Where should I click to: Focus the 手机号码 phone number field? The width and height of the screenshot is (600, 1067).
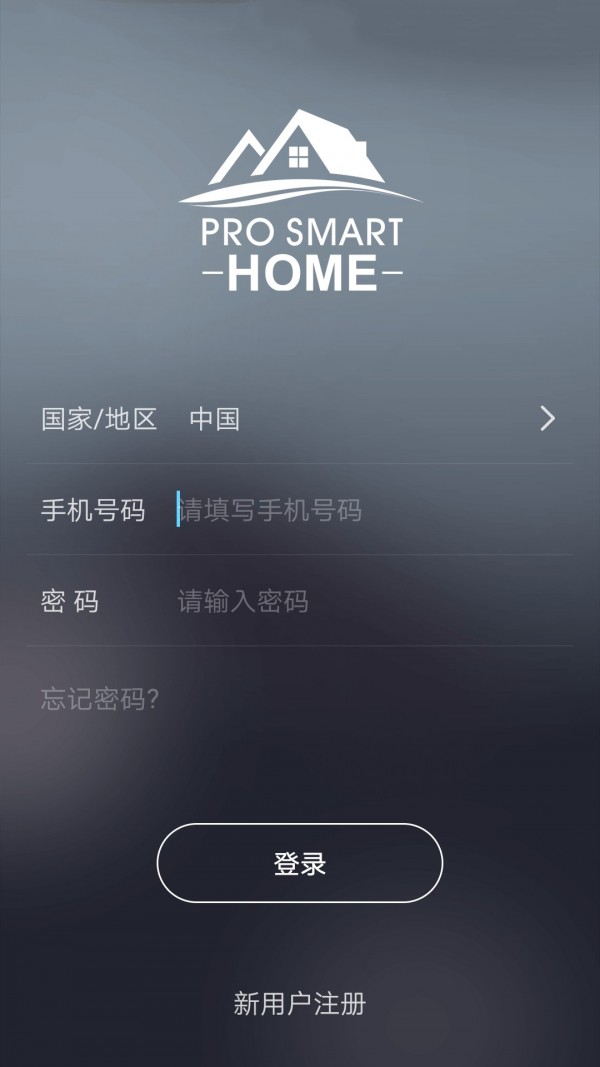(360, 510)
